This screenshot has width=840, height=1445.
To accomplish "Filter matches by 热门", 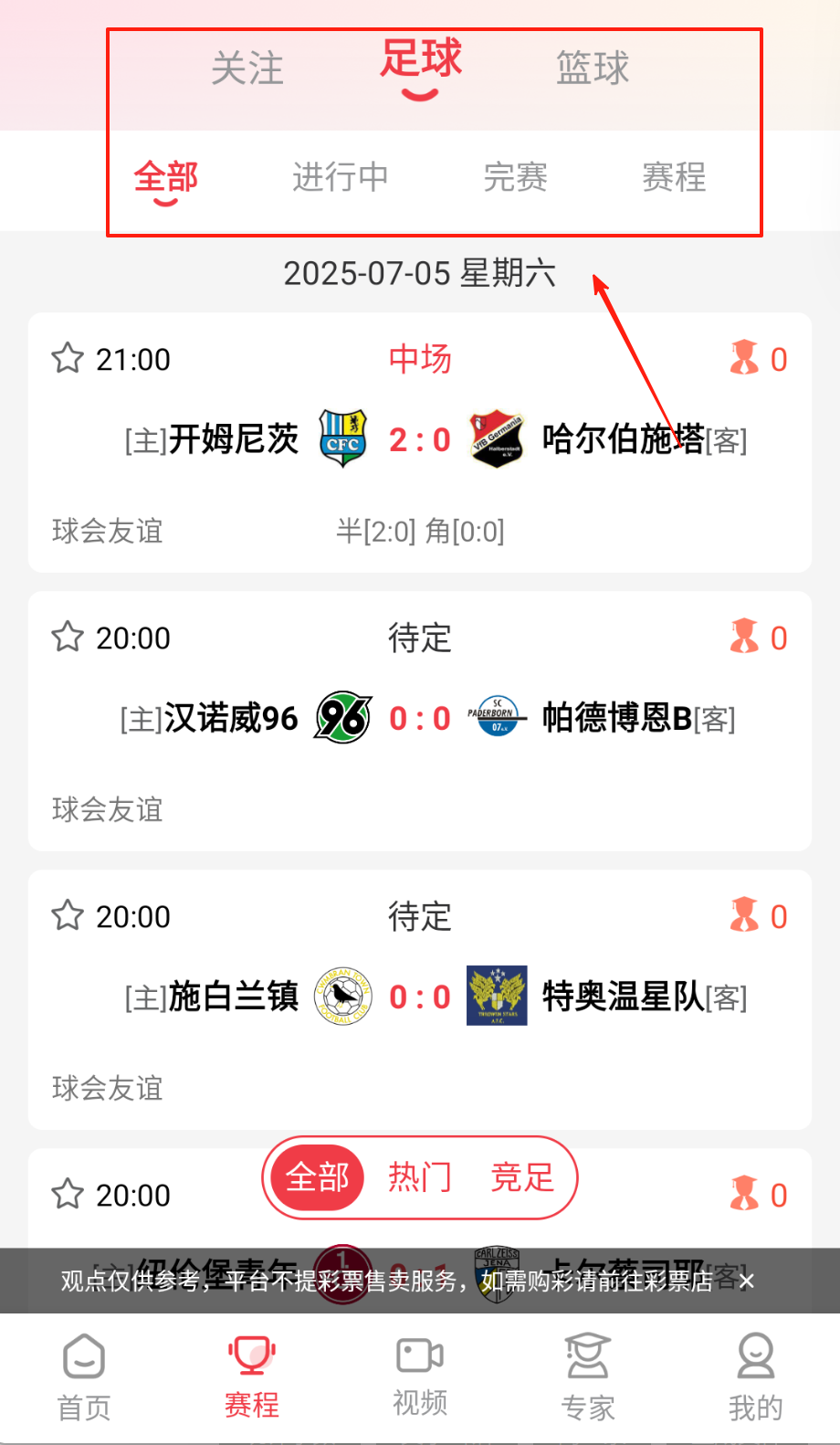I will click(x=420, y=1177).
